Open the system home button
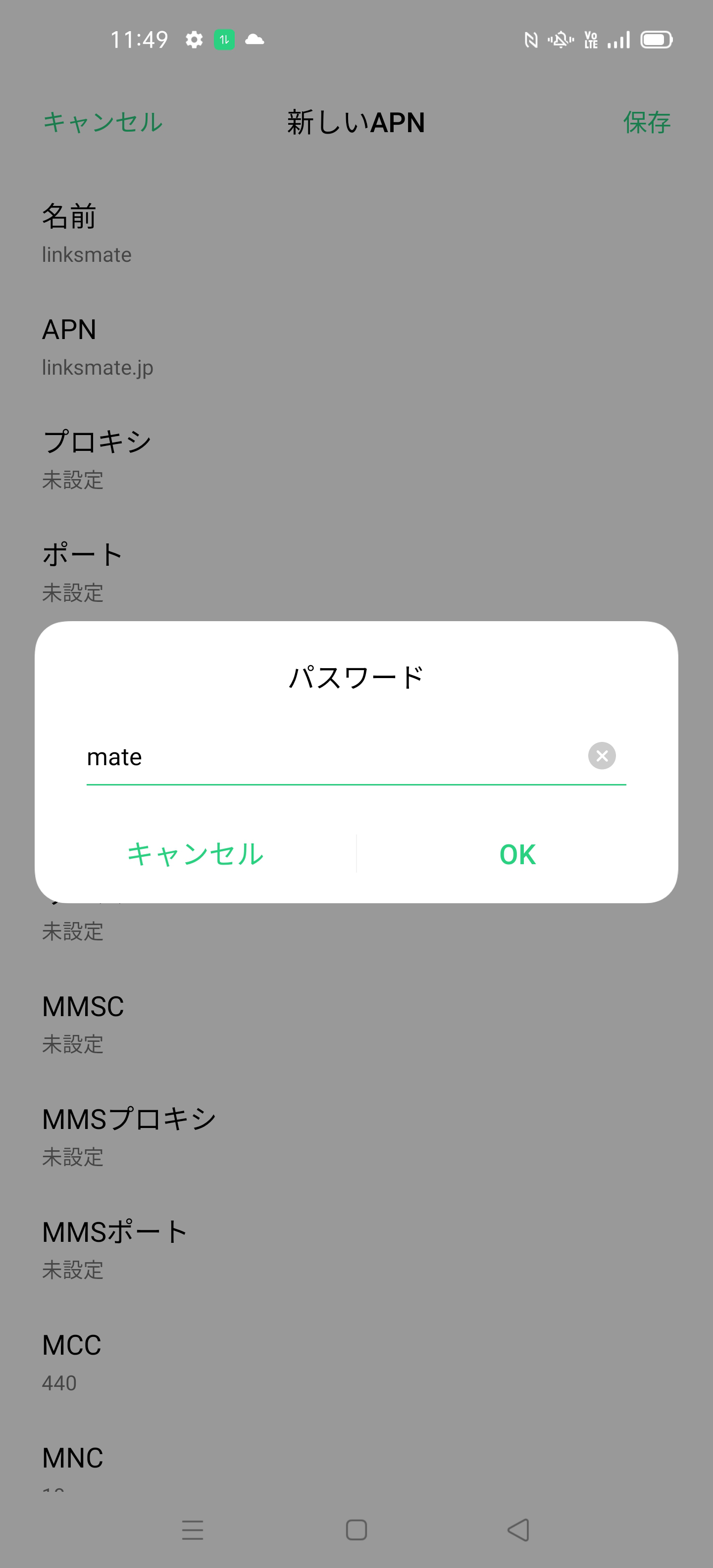Image resolution: width=713 pixels, height=1568 pixels. pyautogui.click(x=356, y=1530)
